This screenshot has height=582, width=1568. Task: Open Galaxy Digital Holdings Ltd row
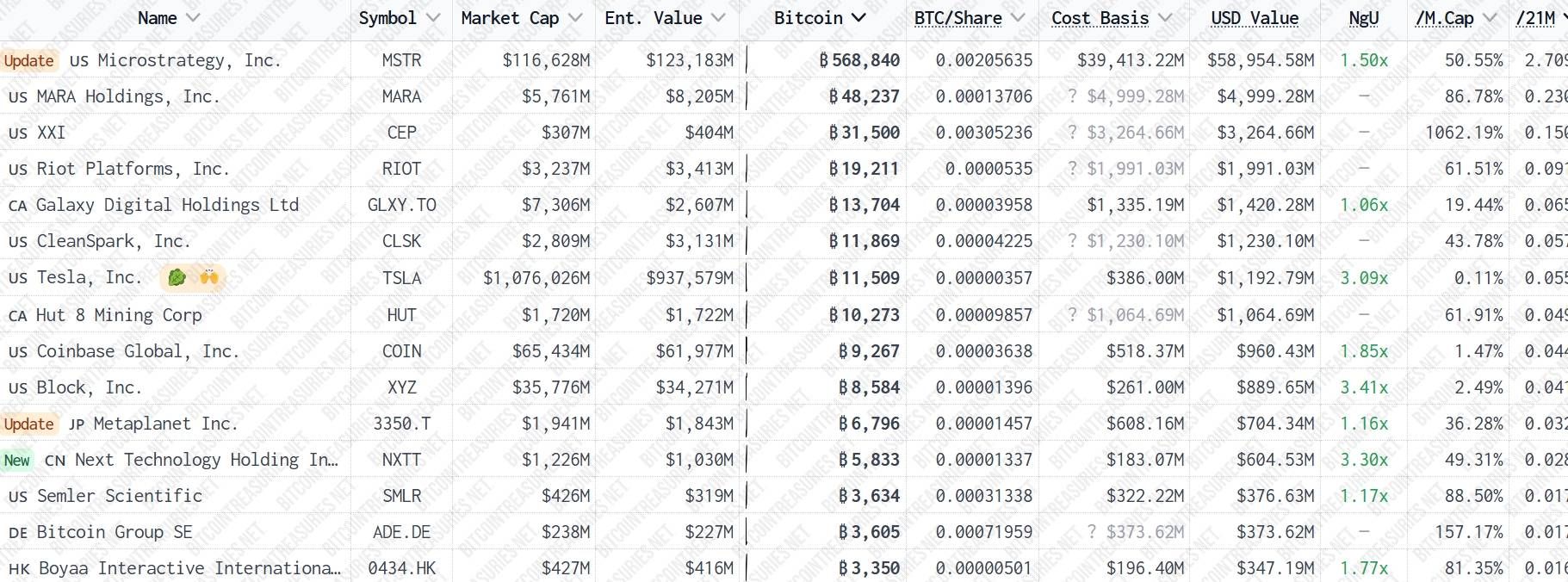coord(167,205)
